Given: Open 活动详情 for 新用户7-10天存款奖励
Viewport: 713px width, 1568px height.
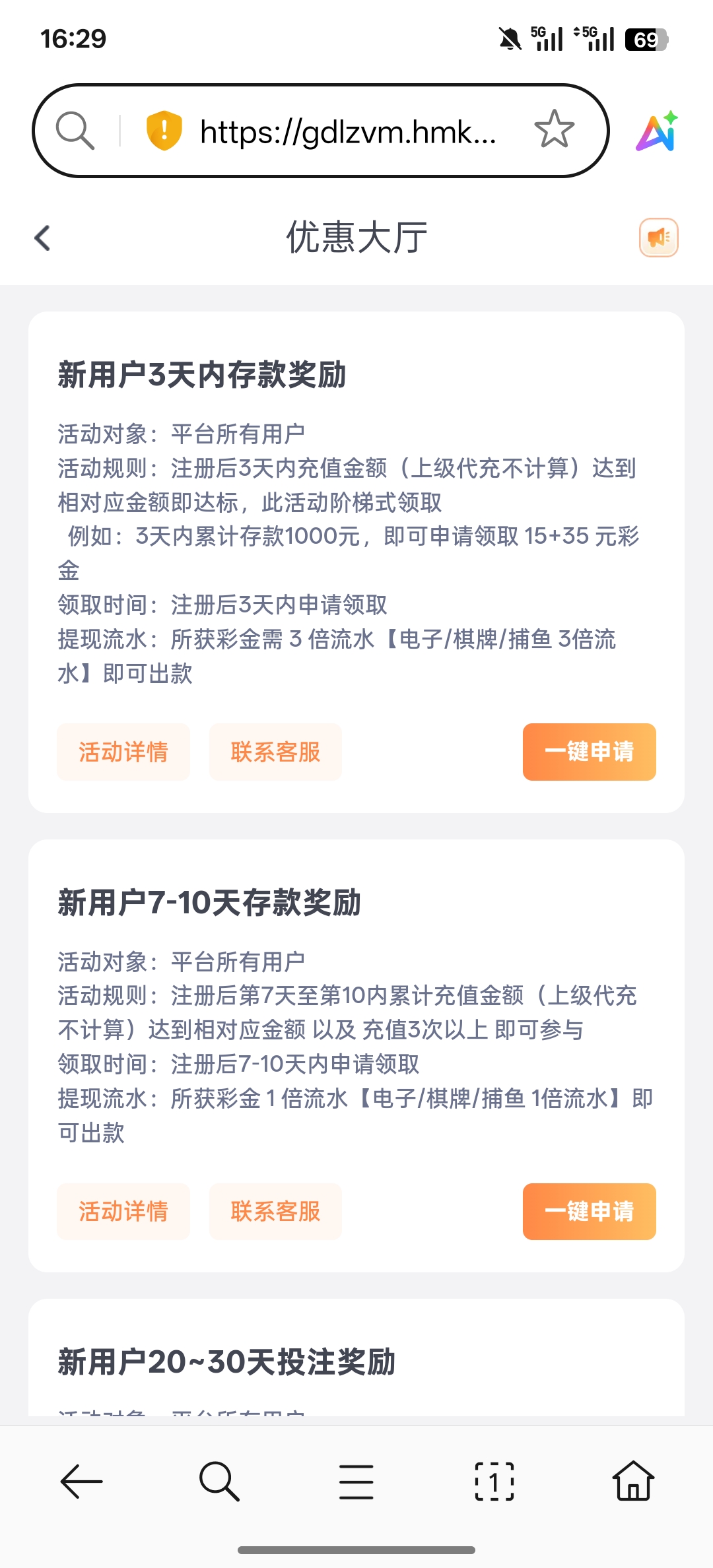Looking at the screenshot, I should [x=123, y=1211].
